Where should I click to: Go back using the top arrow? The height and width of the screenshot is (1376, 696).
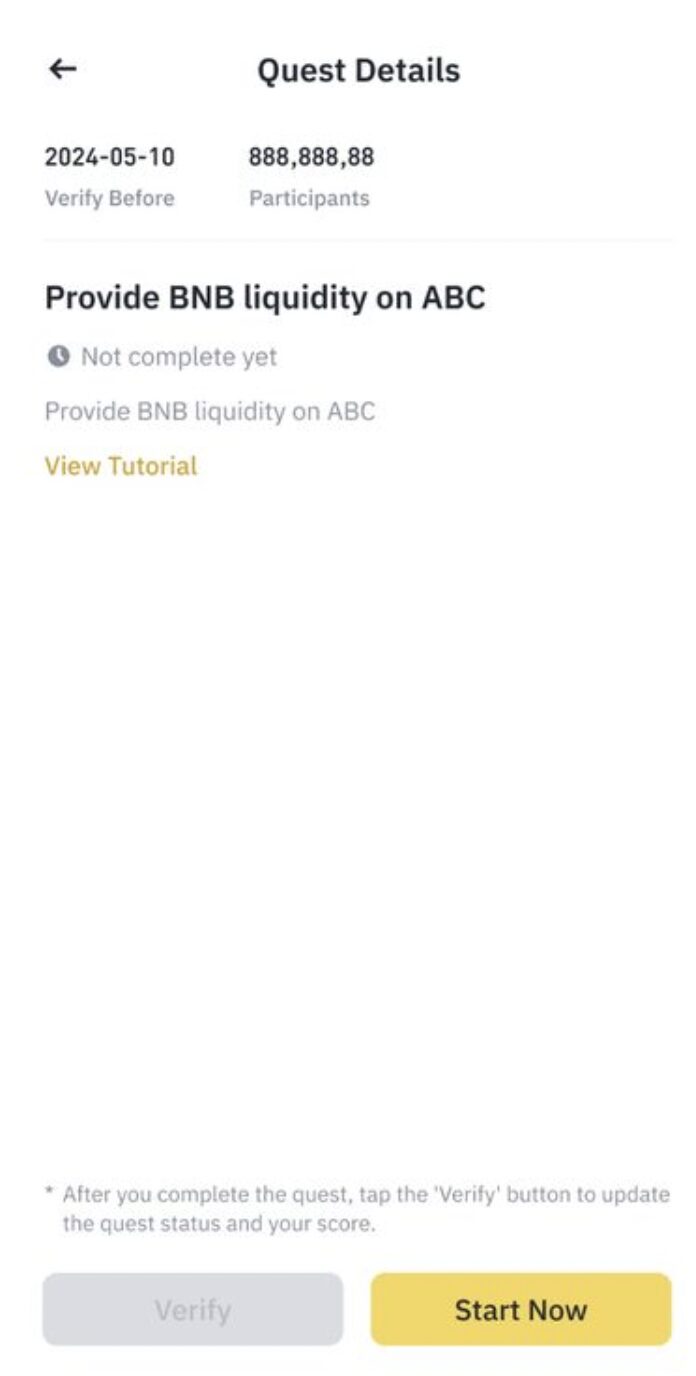point(63,69)
